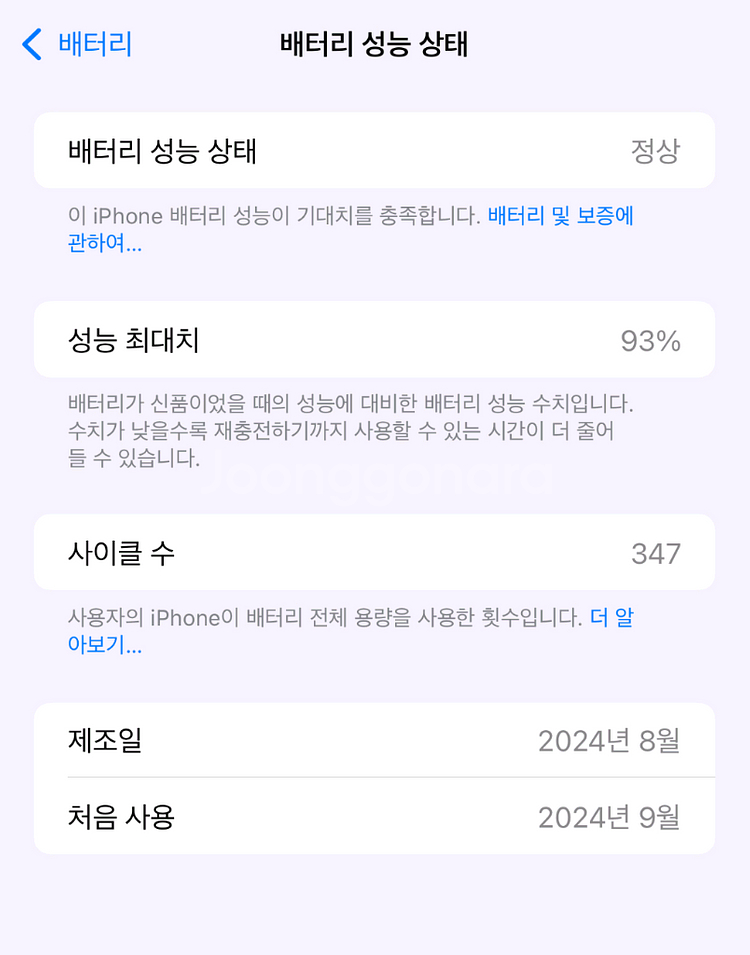The height and width of the screenshot is (955, 750).
Task: Select the 배터리 성능 상태 row
Action: pyautogui.click(x=375, y=150)
